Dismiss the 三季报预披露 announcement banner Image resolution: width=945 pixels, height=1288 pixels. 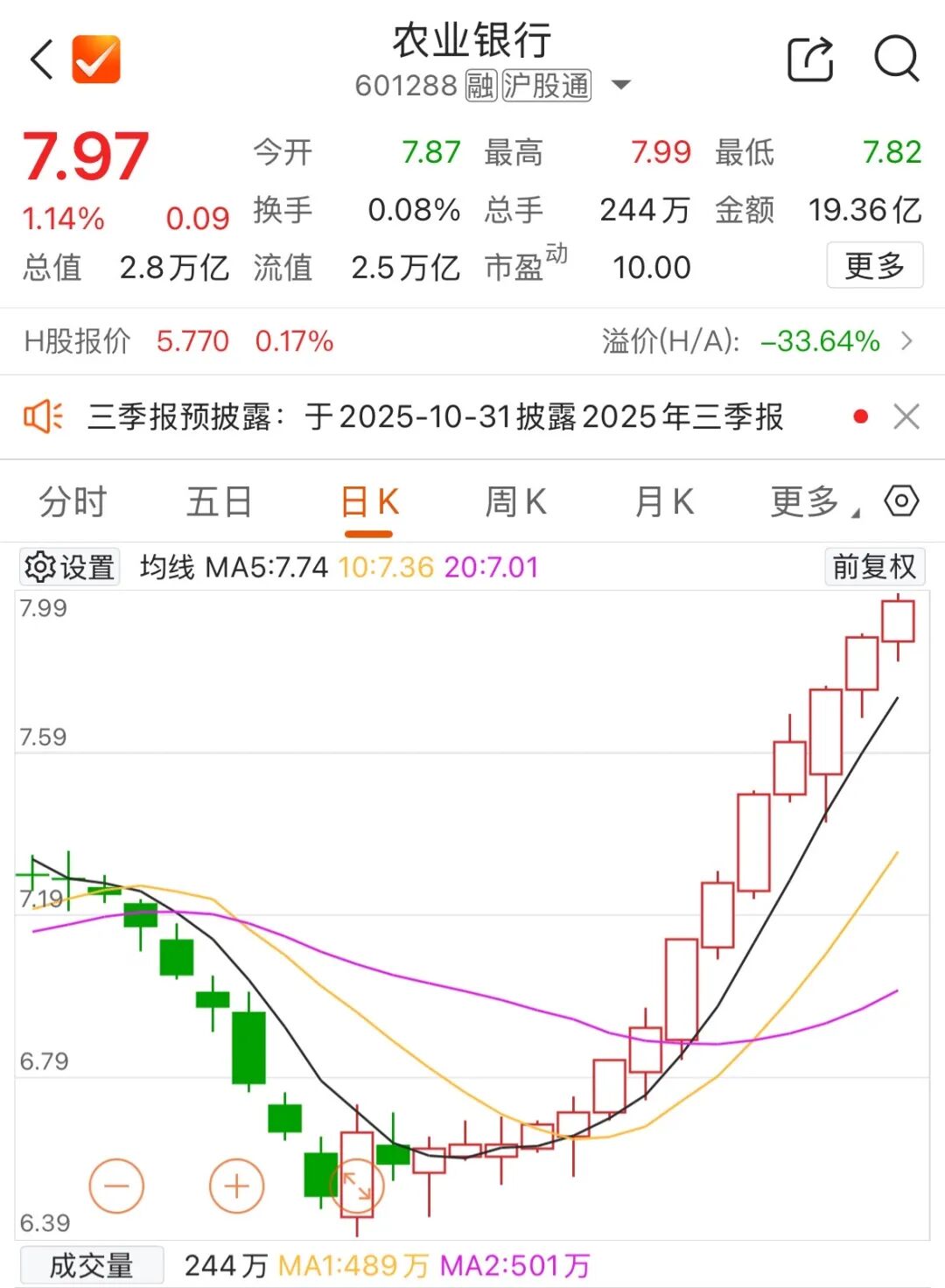[x=907, y=417]
